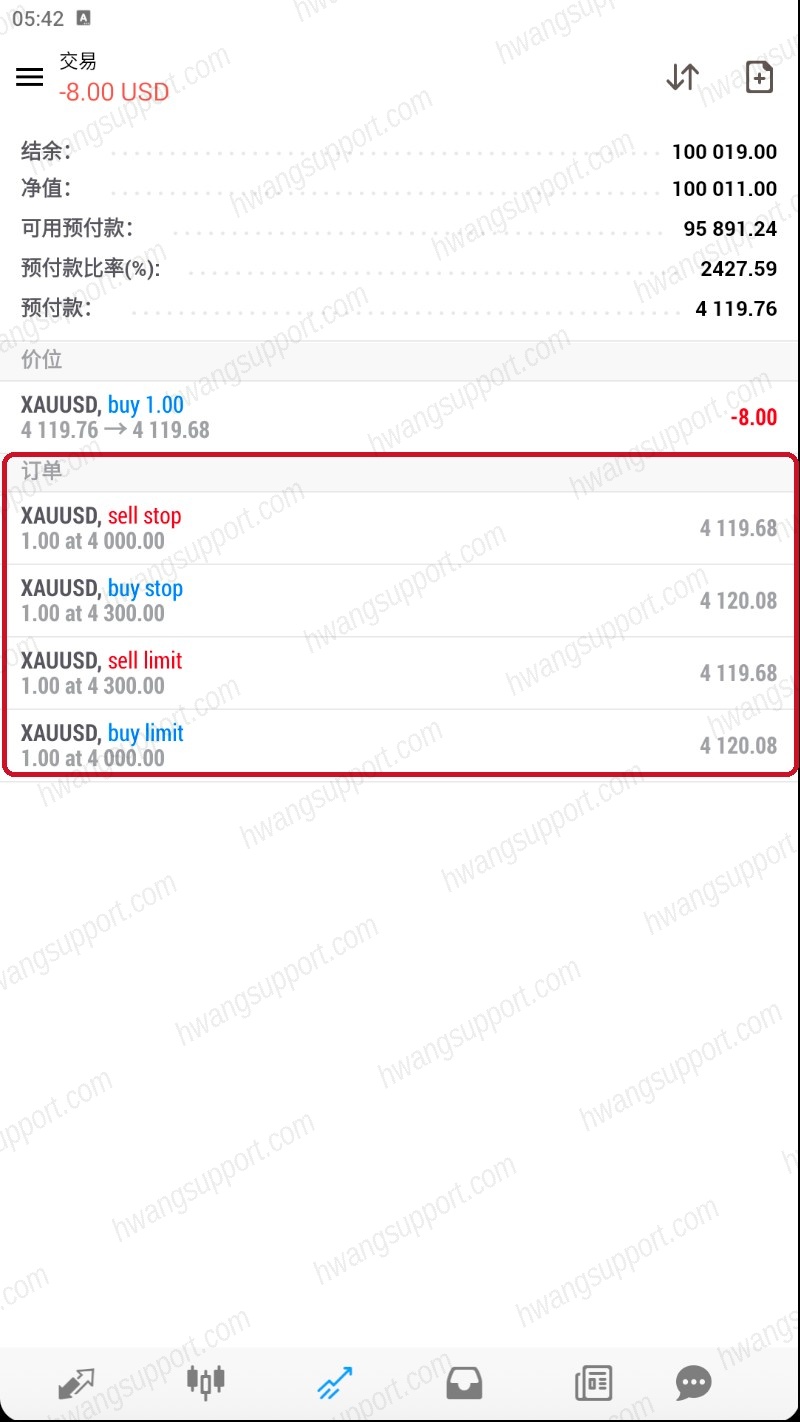
Task: Open the hamburger drawer menu
Action: click(x=30, y=77)
